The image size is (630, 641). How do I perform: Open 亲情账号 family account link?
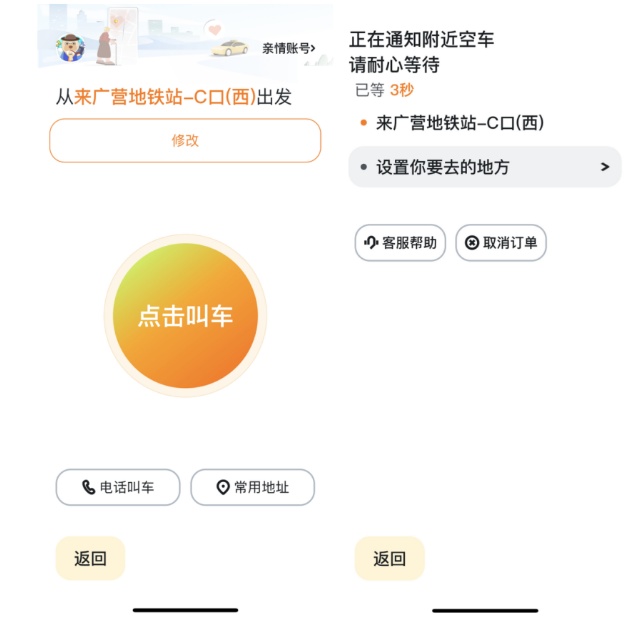coord(289,47)
